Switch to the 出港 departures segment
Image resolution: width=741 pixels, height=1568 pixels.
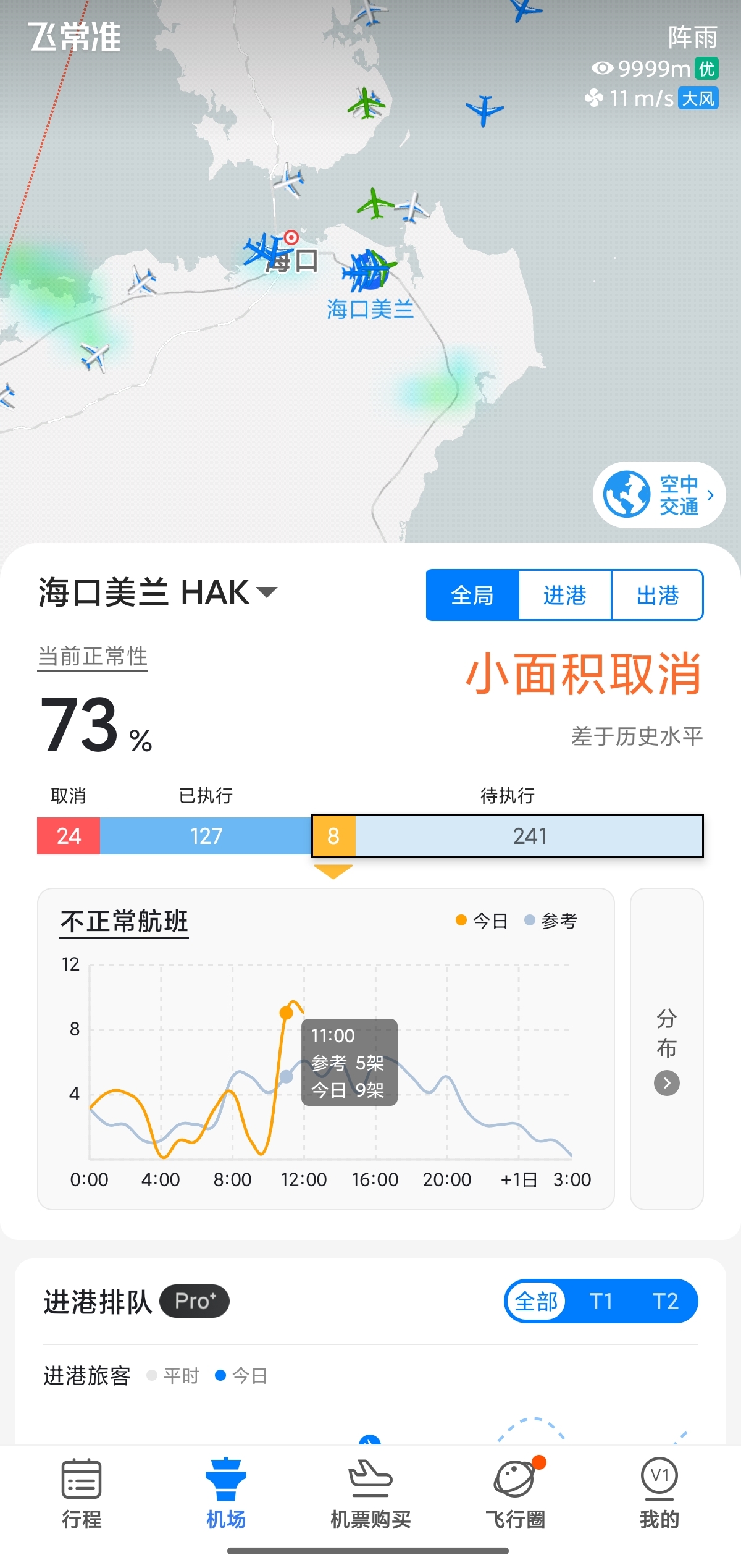point(658,595)
